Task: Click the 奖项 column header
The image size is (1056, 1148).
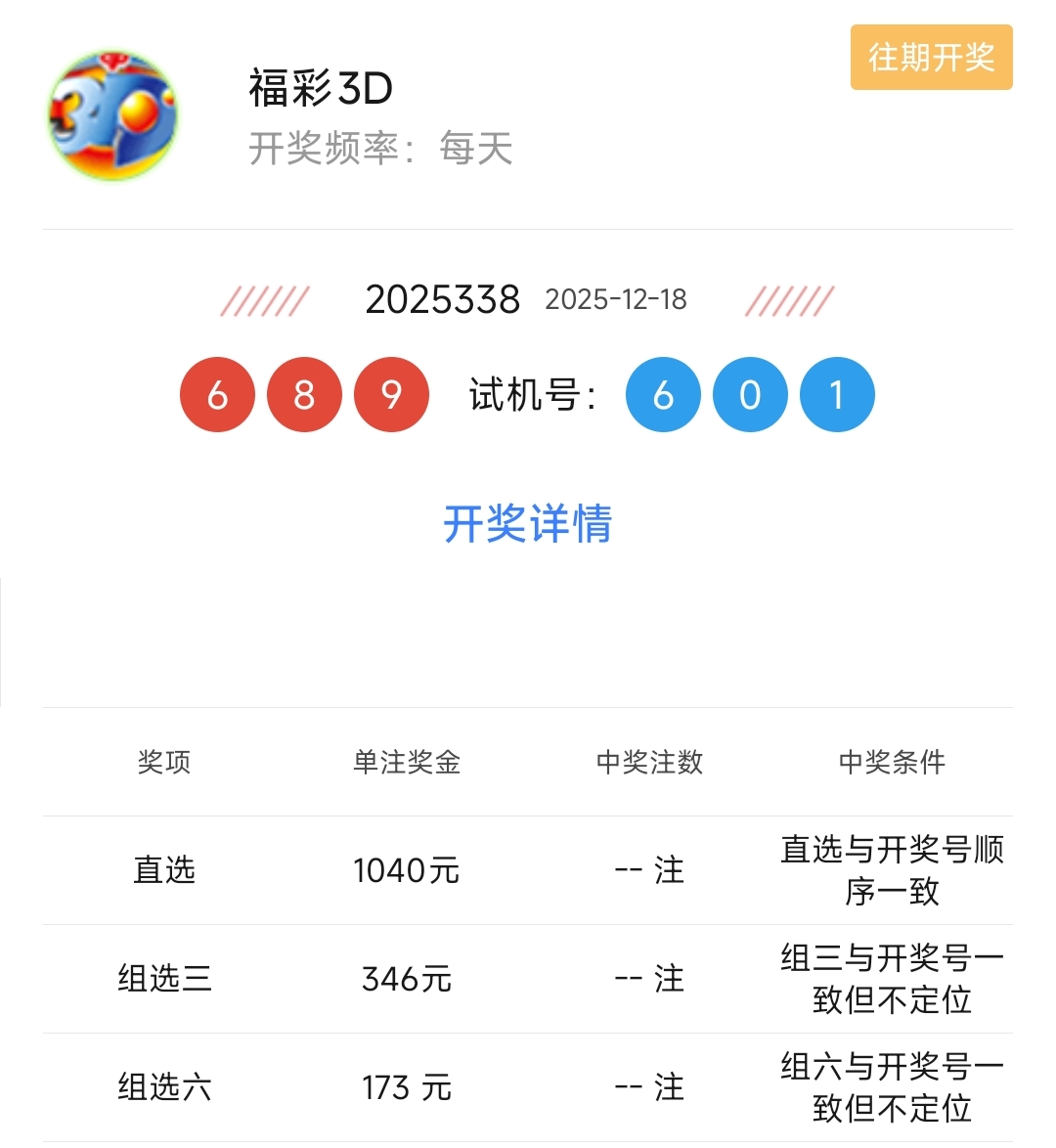Action: [x=164, y=764]
